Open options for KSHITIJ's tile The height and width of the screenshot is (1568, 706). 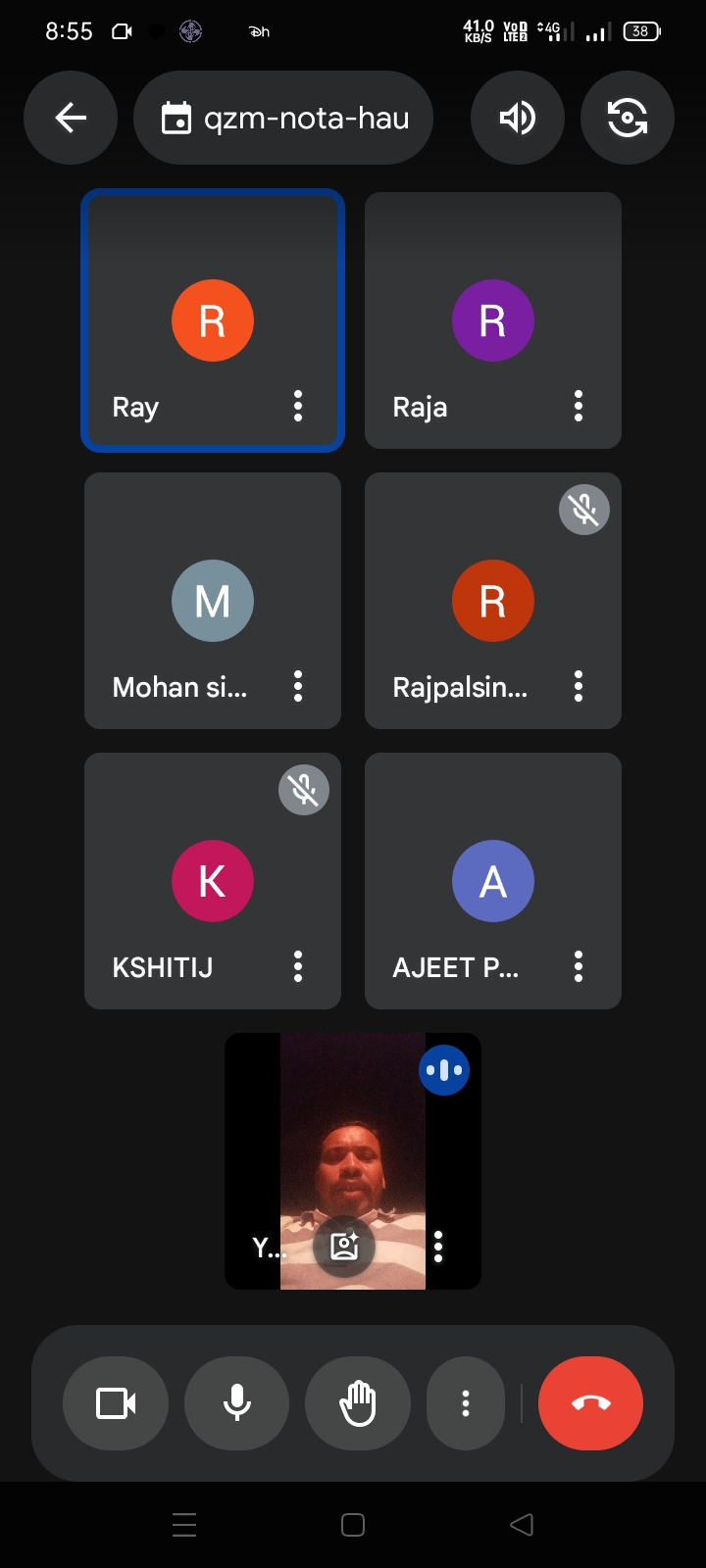click(x=298, y=966)
